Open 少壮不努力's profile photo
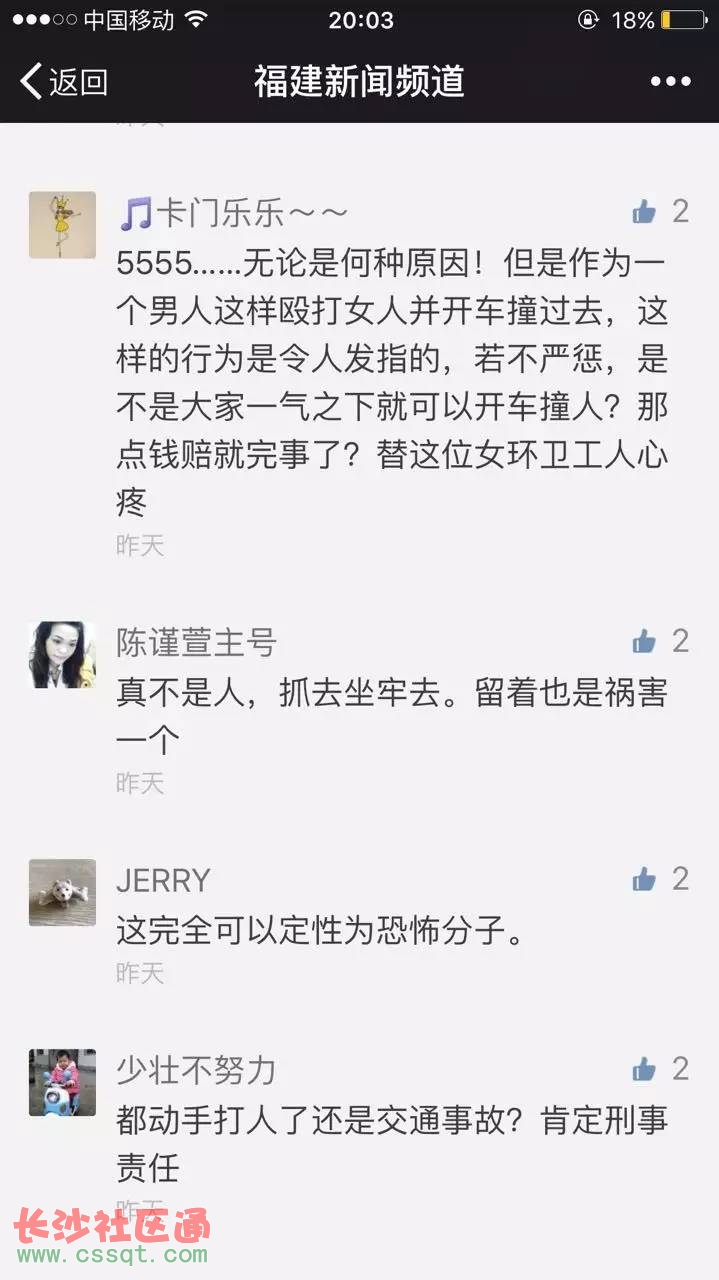The width and height of the screenshot is (719, 1280). 62,1082
